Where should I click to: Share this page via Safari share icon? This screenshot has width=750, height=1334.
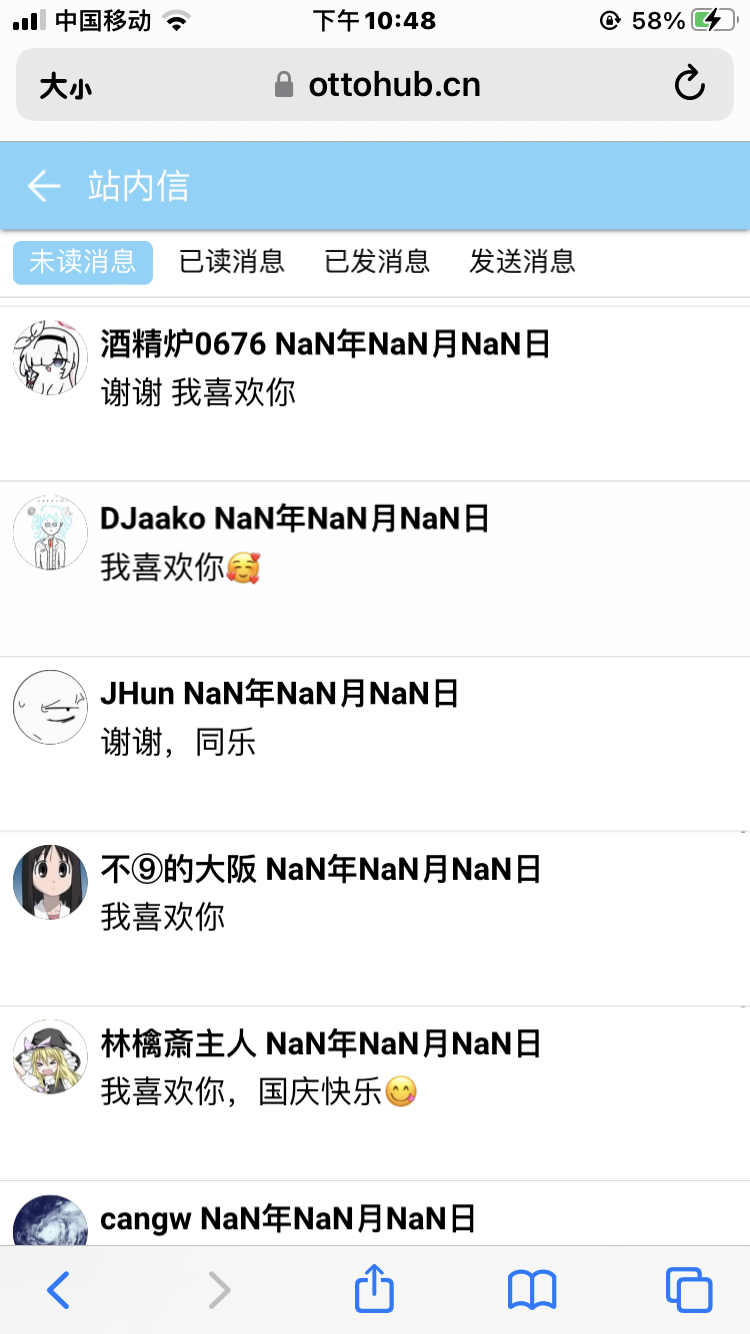pyautogui.click(x=374, y=1289)
